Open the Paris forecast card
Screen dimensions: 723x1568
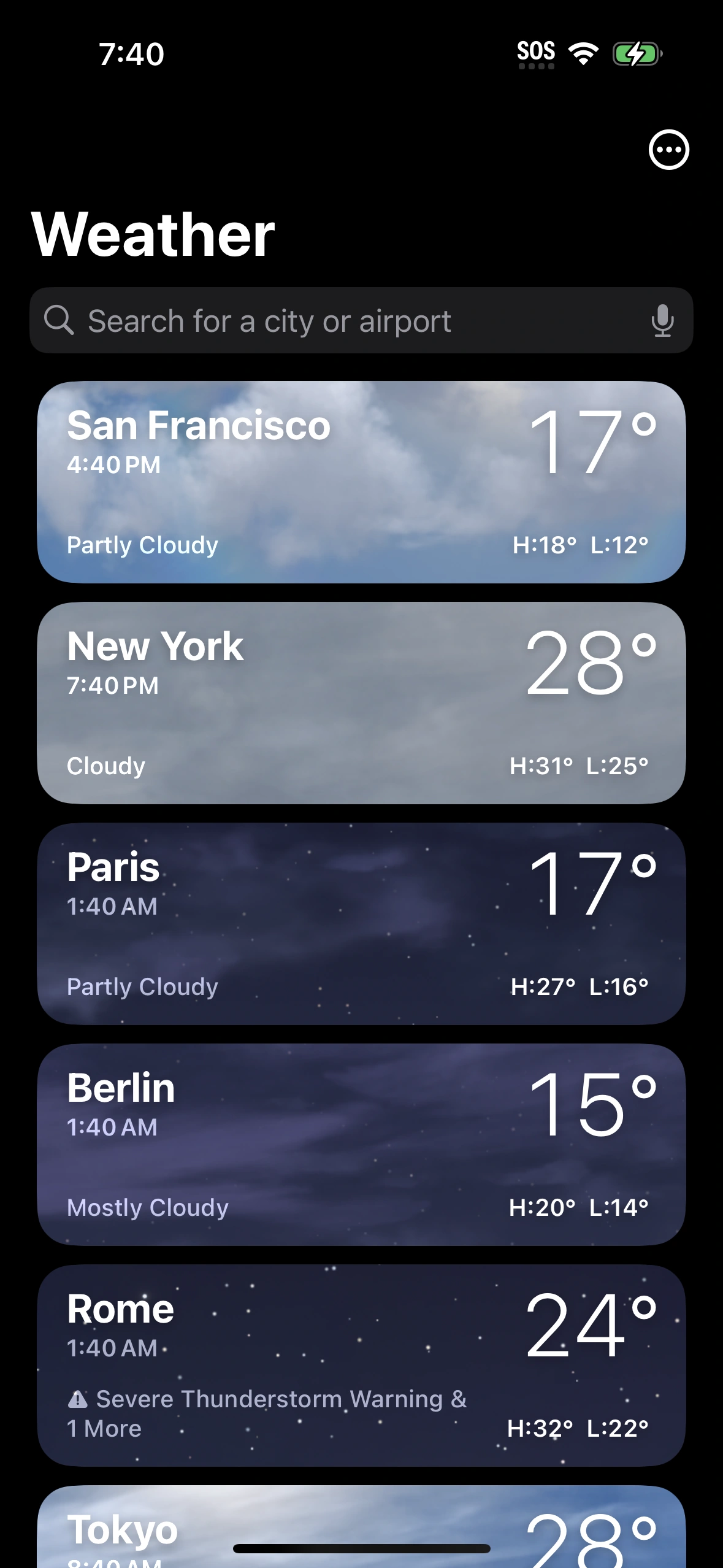pos(361,924)
